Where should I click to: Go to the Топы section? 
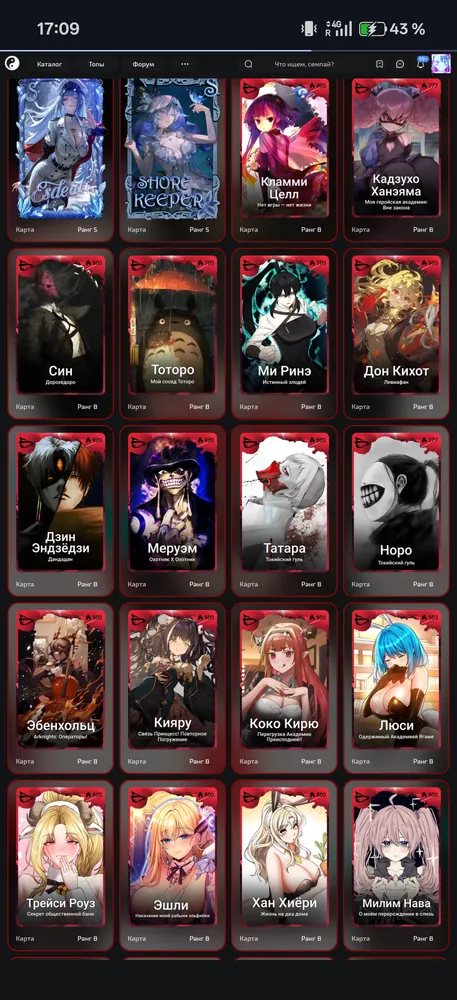96,64
